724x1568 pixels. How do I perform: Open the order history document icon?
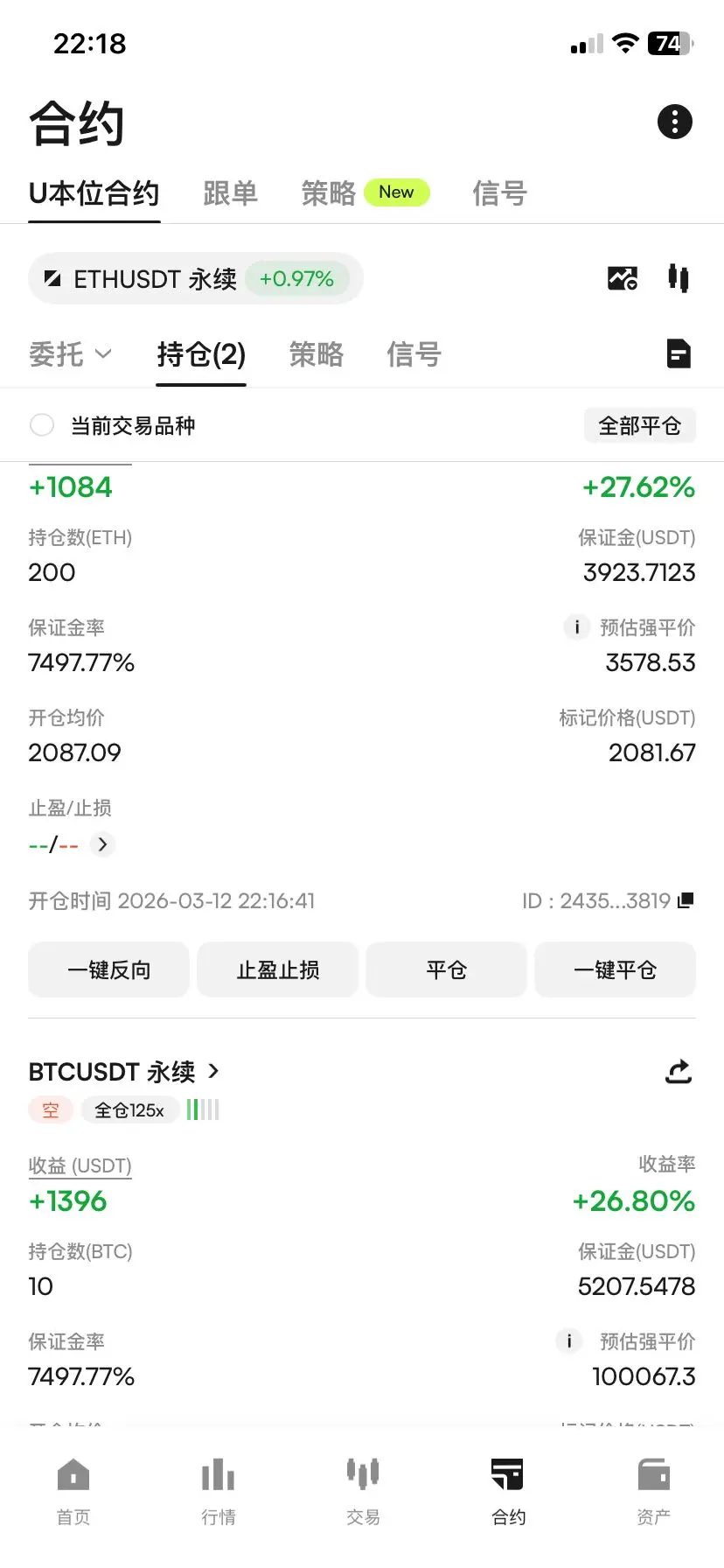pyautogui.click(x=679, y=353)
